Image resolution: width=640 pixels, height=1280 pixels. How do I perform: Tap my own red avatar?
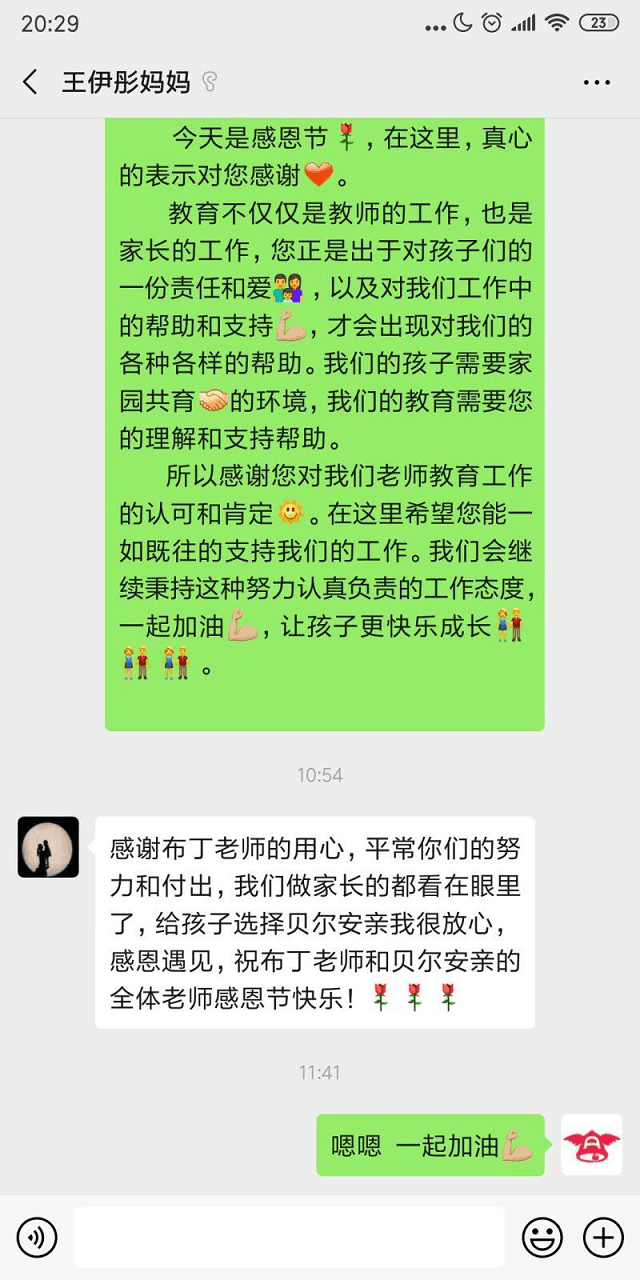(591, 1145)
